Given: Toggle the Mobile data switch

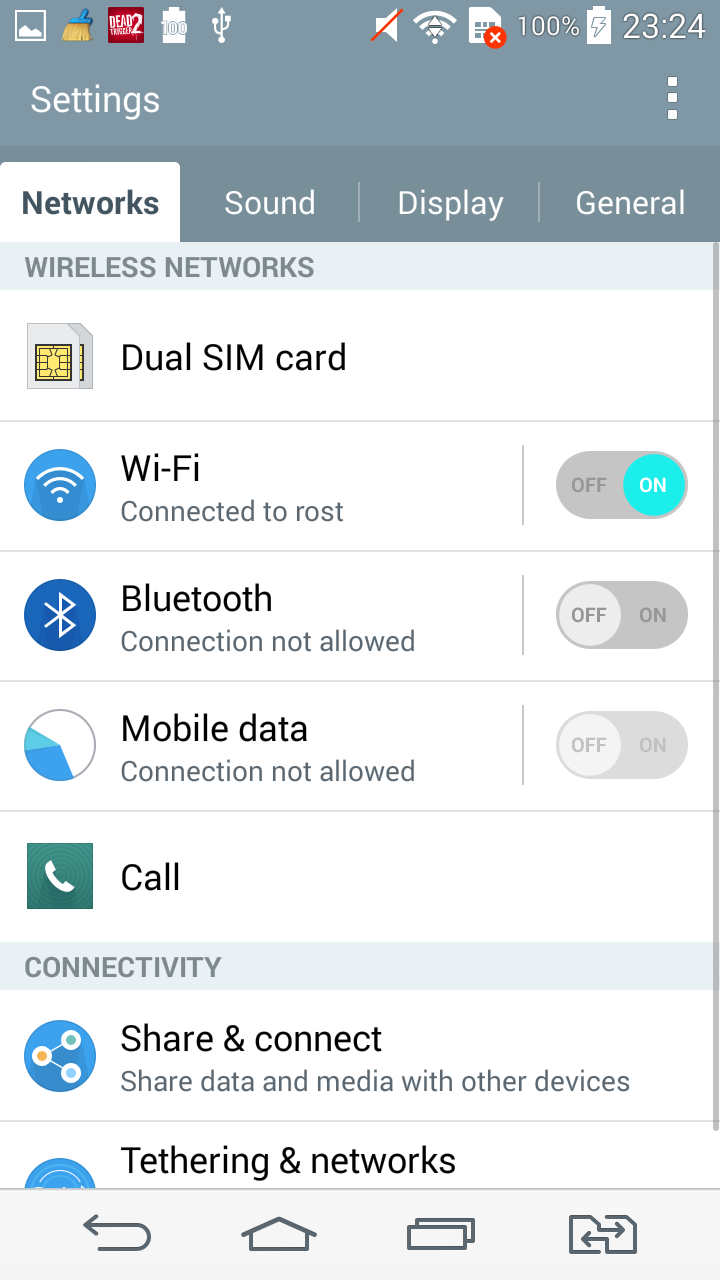Looking at the screenshot, I should (x=622, y=745).
